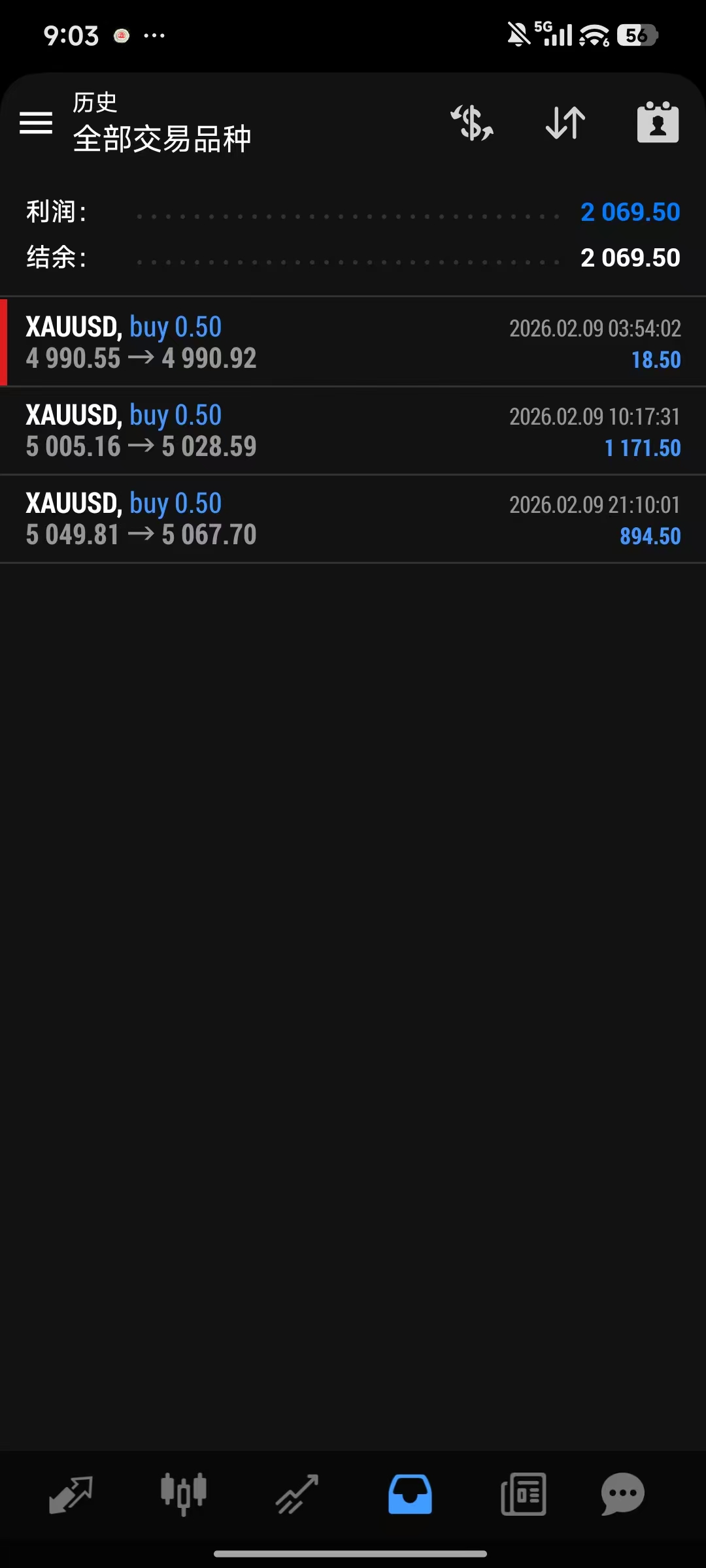Open the chat messages tab
This screenshot has width=706, height=1568.
622,1494
